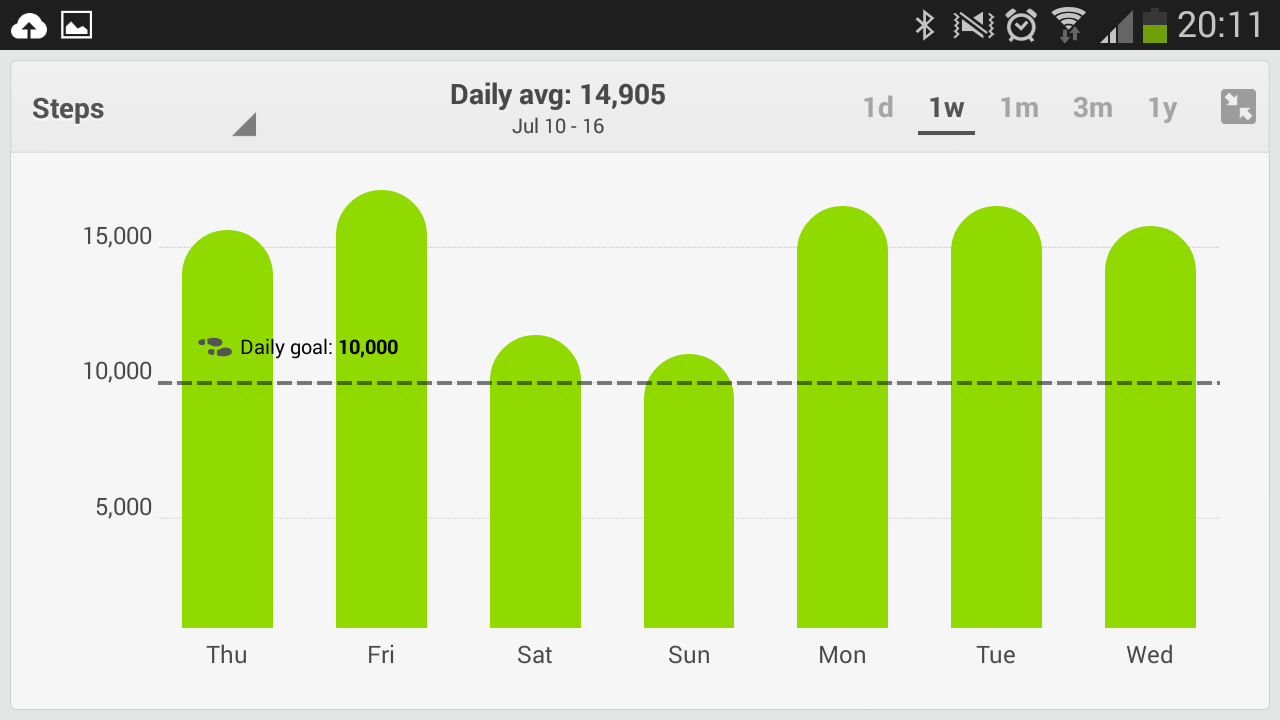Tap the Thursday steps bar

point(227,429)
